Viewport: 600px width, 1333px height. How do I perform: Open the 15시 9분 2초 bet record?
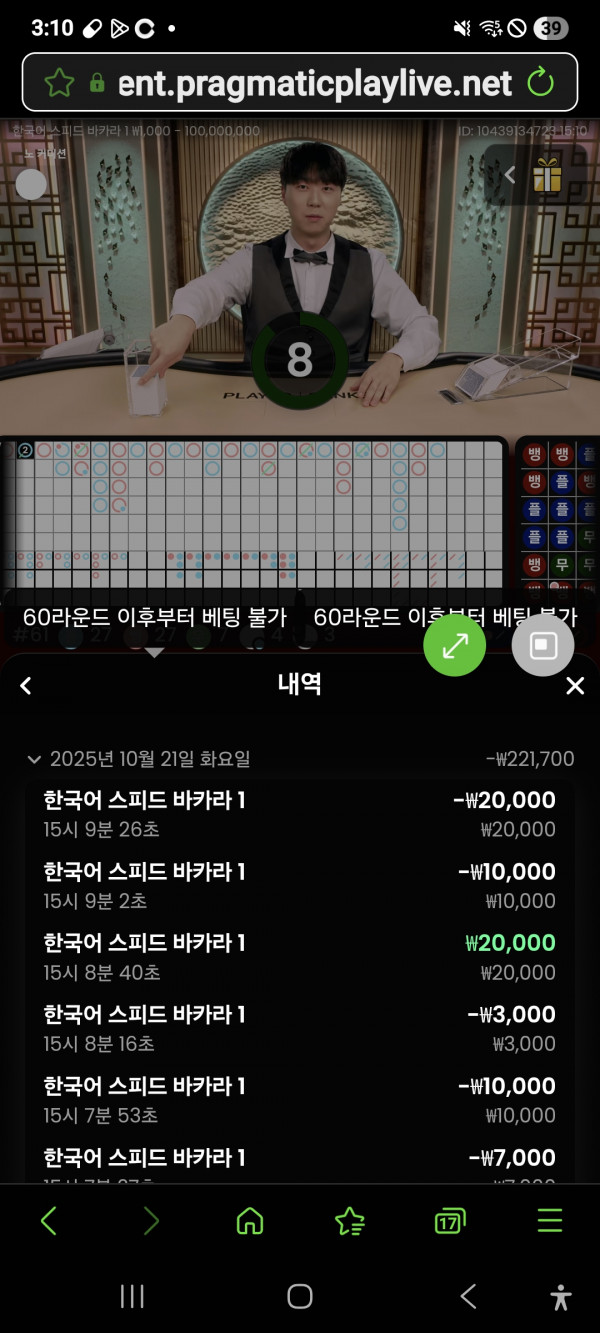pyautogui.click(x=300, y=885)
